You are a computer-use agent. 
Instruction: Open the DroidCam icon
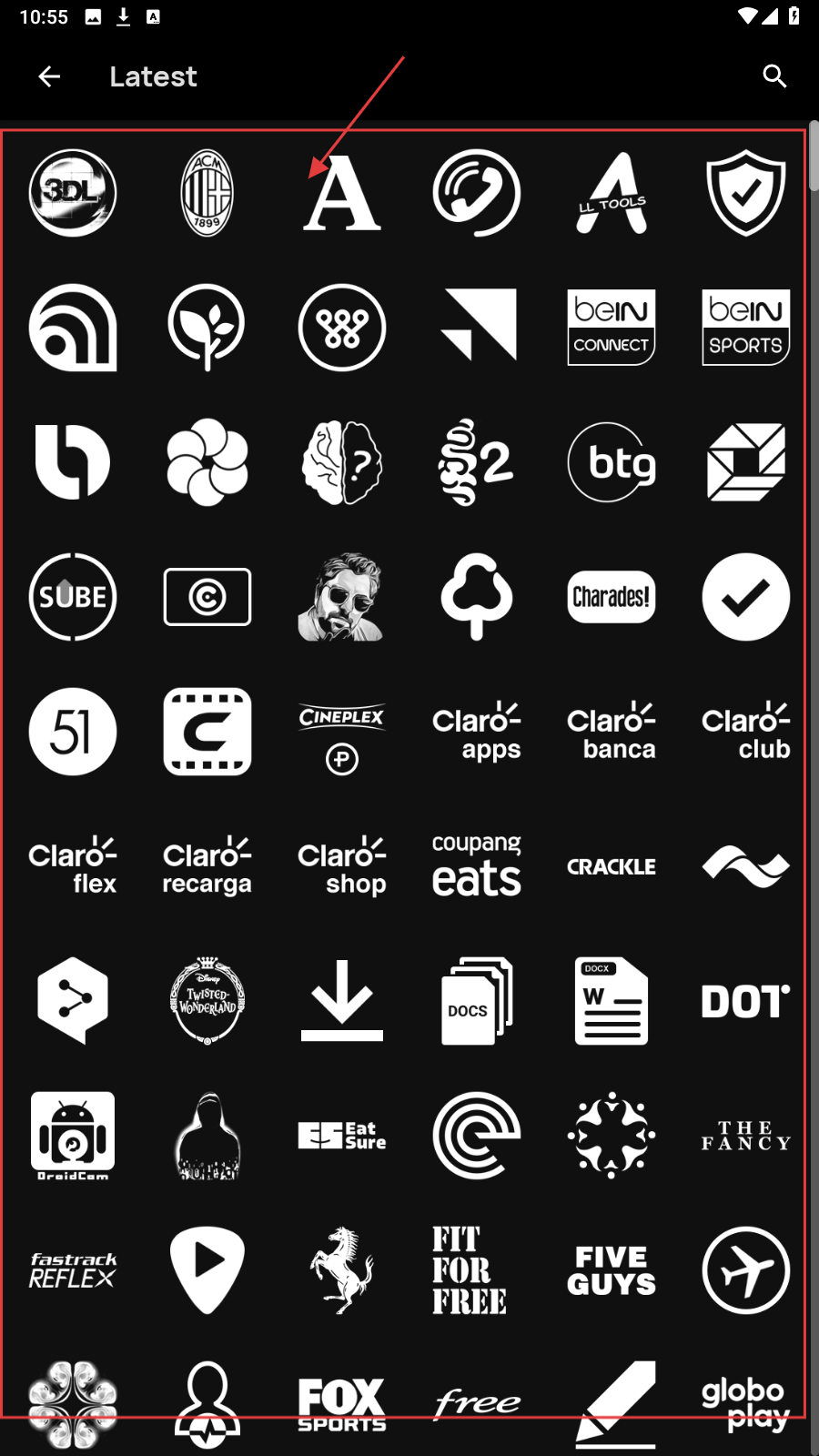[73, 1136]
